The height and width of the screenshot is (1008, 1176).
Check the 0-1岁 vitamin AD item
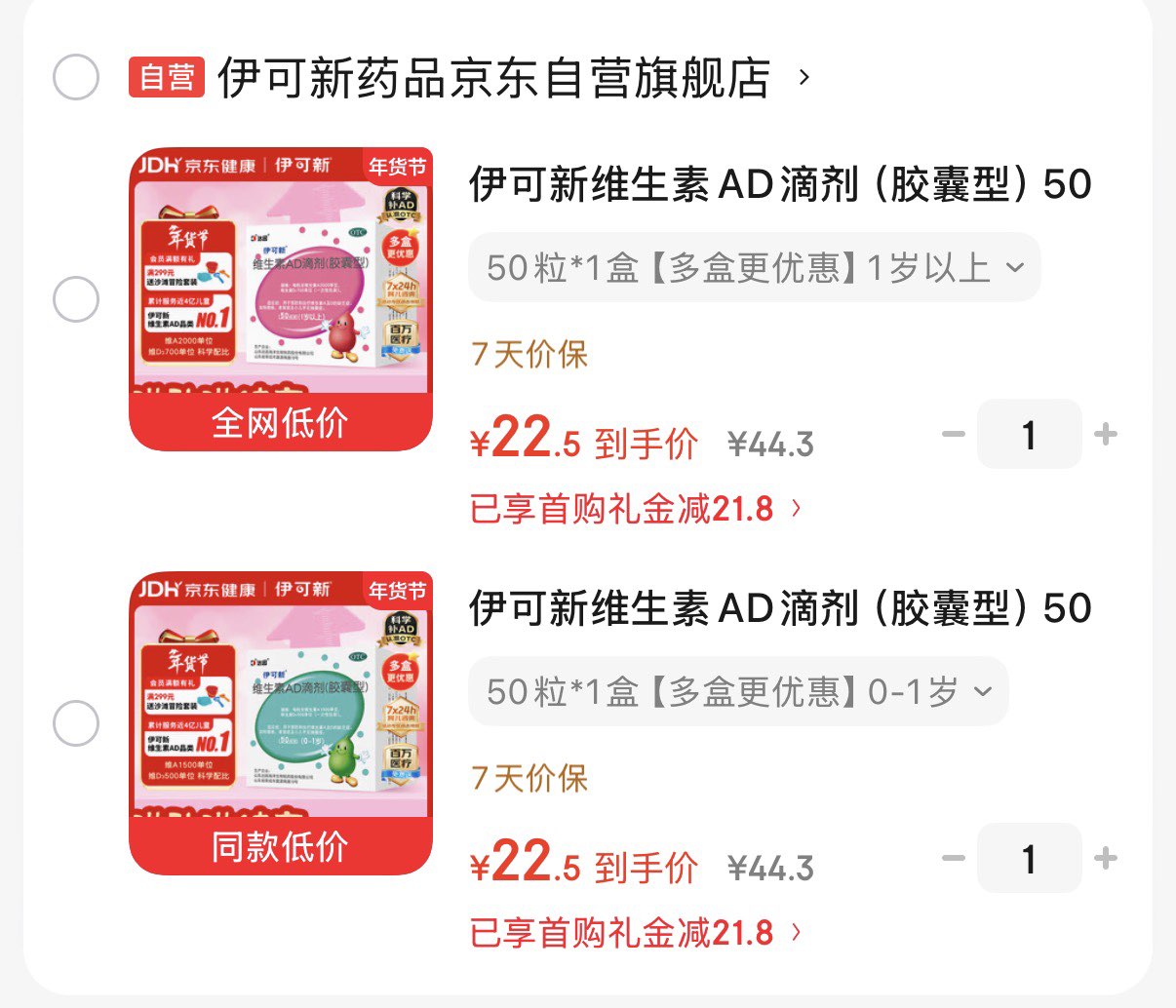(76, 724)
